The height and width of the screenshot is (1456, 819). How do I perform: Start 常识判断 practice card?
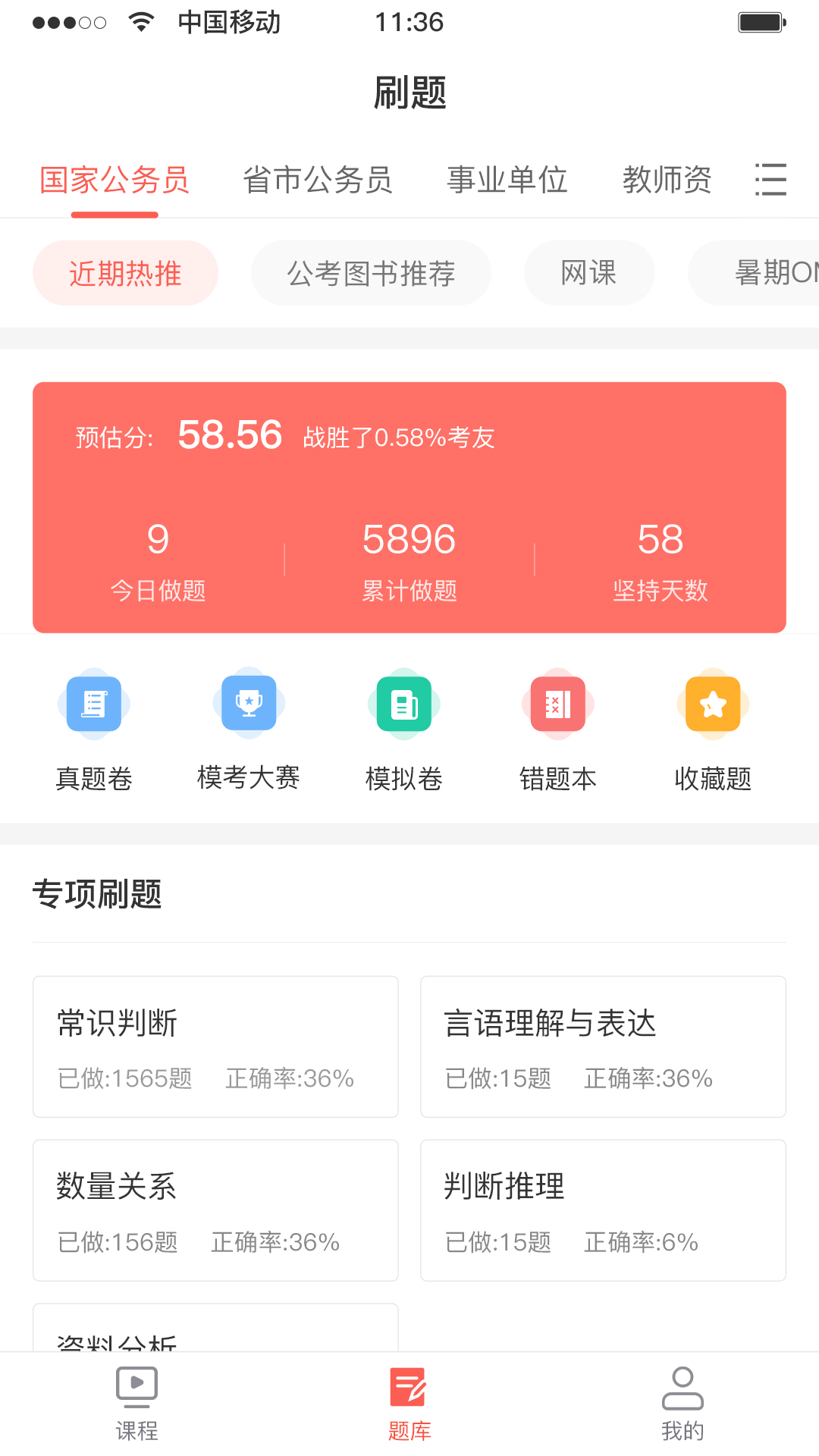pos(215,1046)
